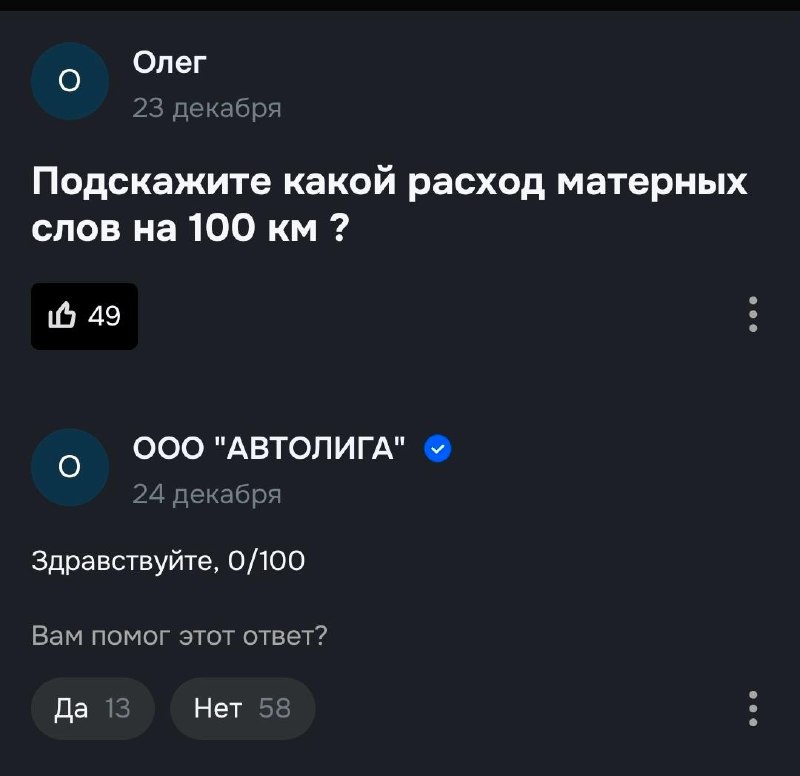
Task: Open overflow menu for АВТОЛИГА's answer
Action: click(x=753, y=708)
